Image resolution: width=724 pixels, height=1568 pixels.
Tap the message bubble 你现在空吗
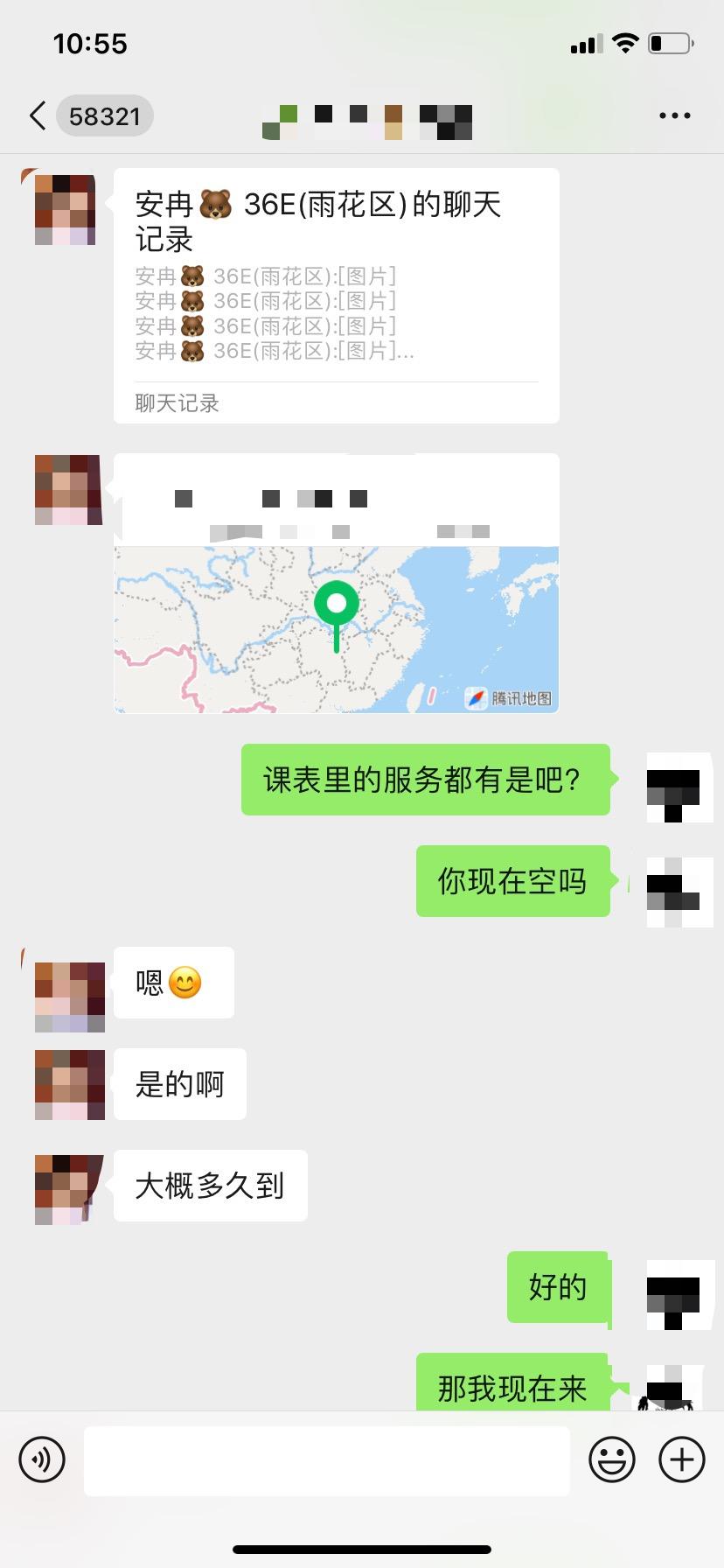pyautogui.click(x=512, y=881)
